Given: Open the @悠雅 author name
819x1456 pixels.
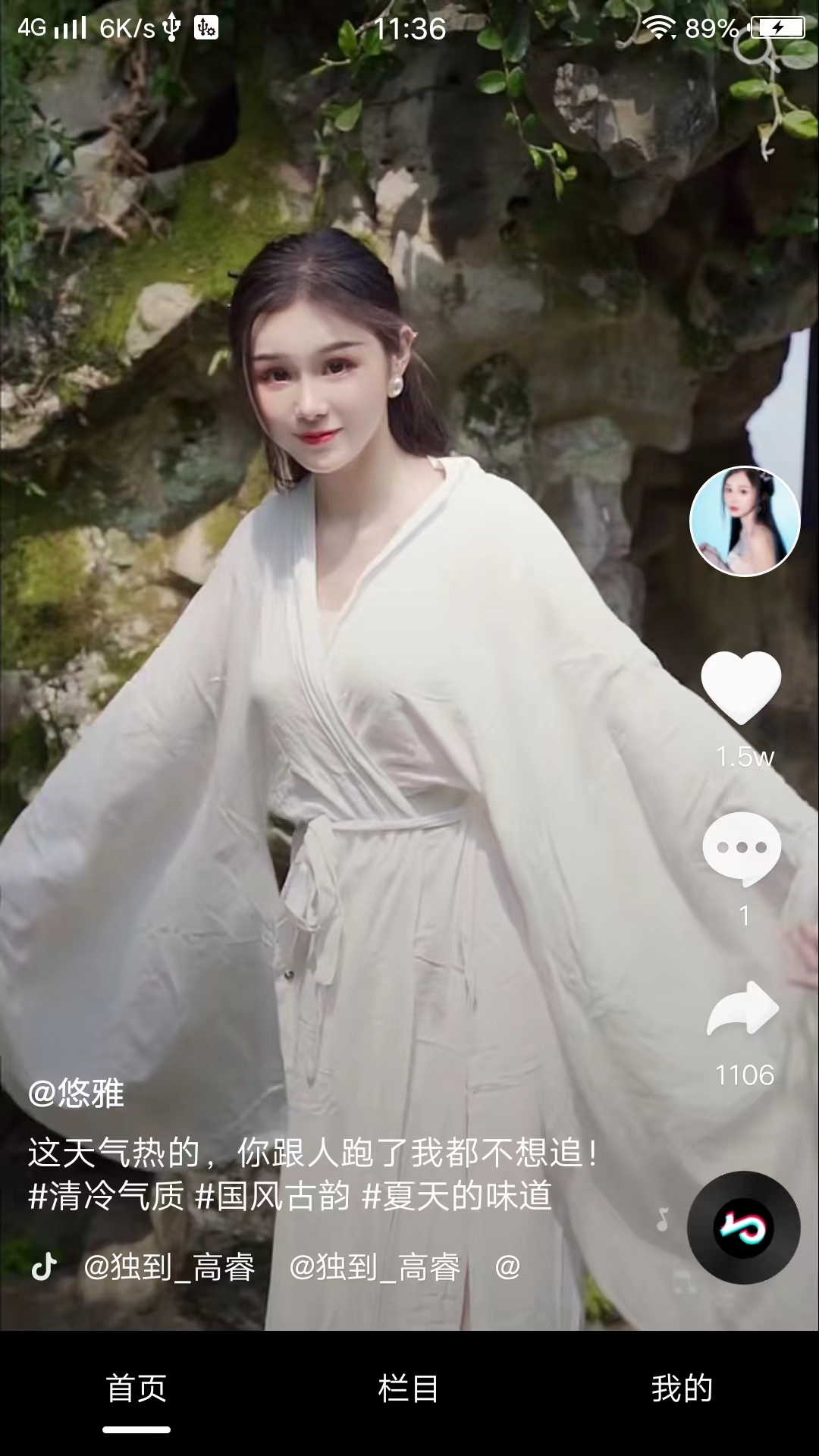Looking at the screenshot, I should pyautogui.click(x=77, y=1094).
